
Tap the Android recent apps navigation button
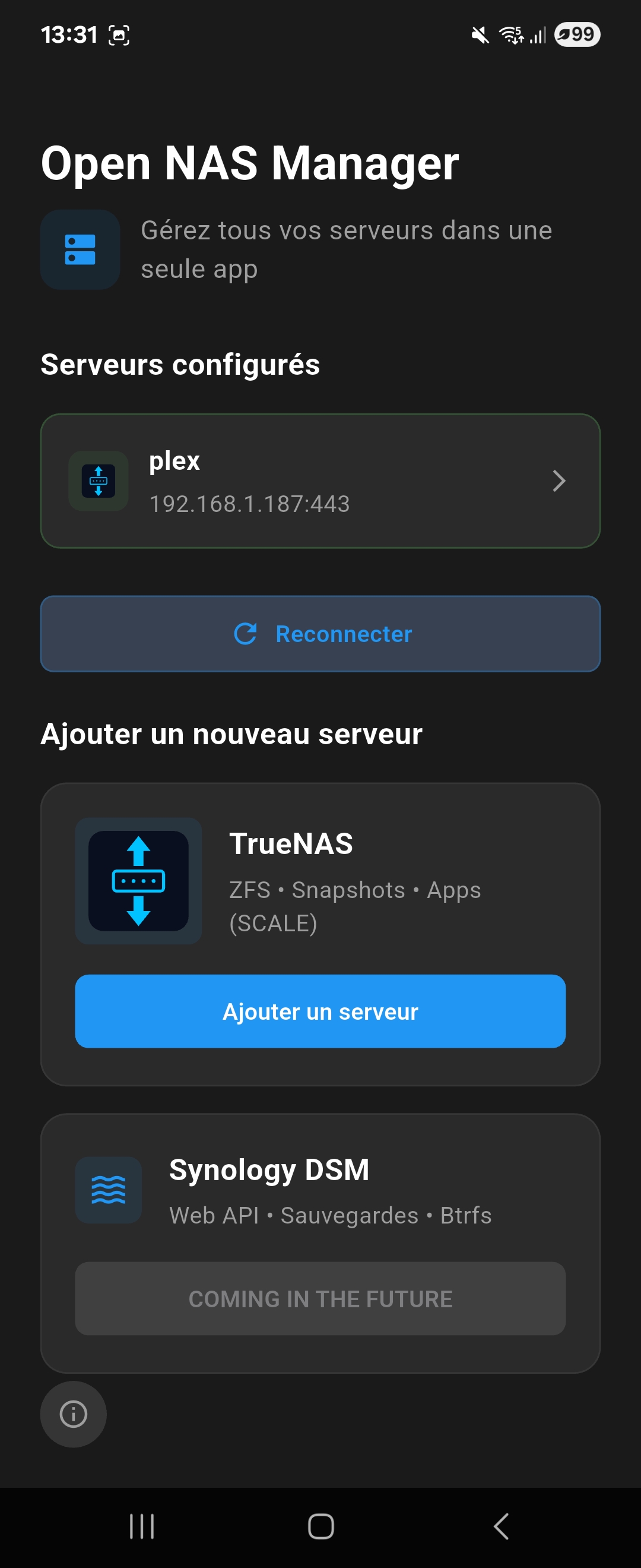141,1525
